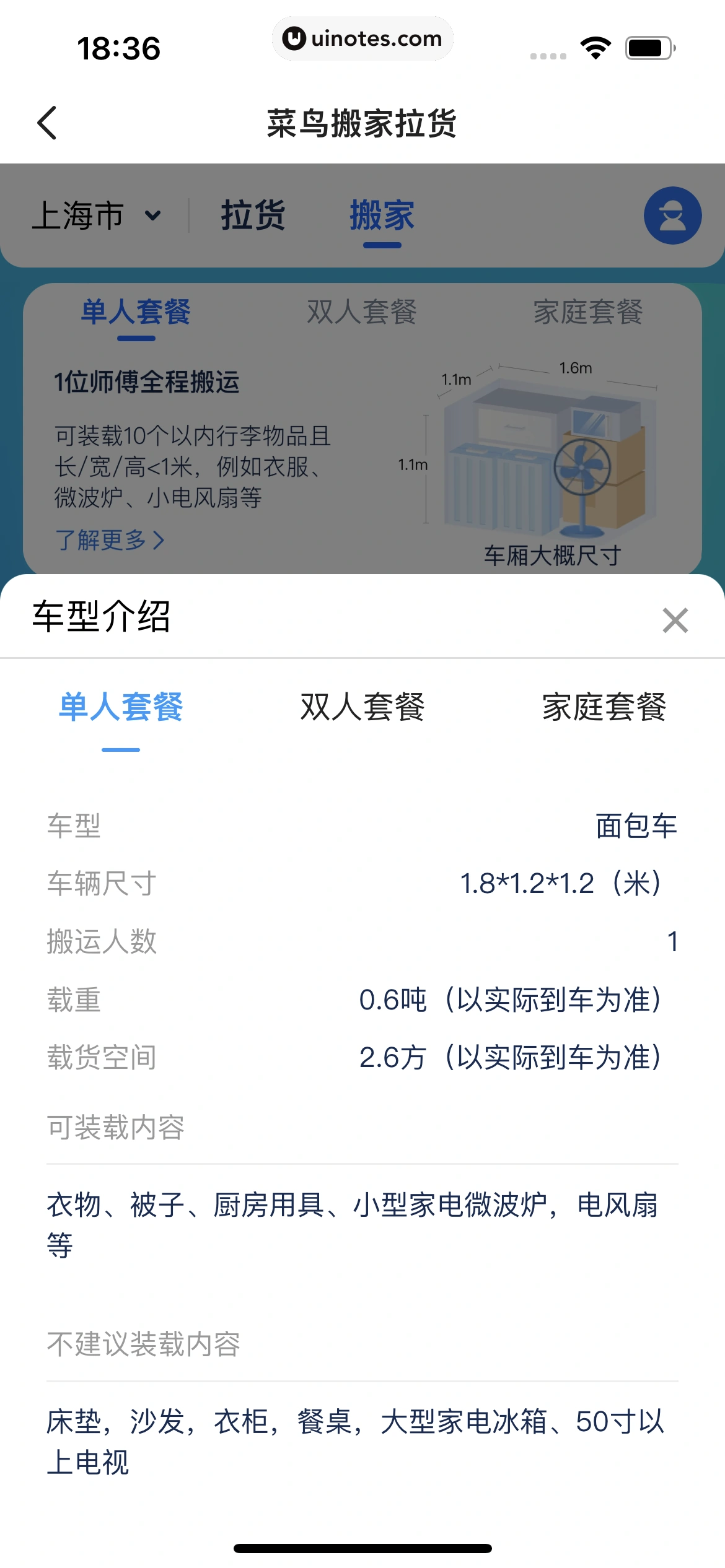Viewport: 725px width, 1568px height.
Task: Tap the battery indicator
Action: pos(648,46)
